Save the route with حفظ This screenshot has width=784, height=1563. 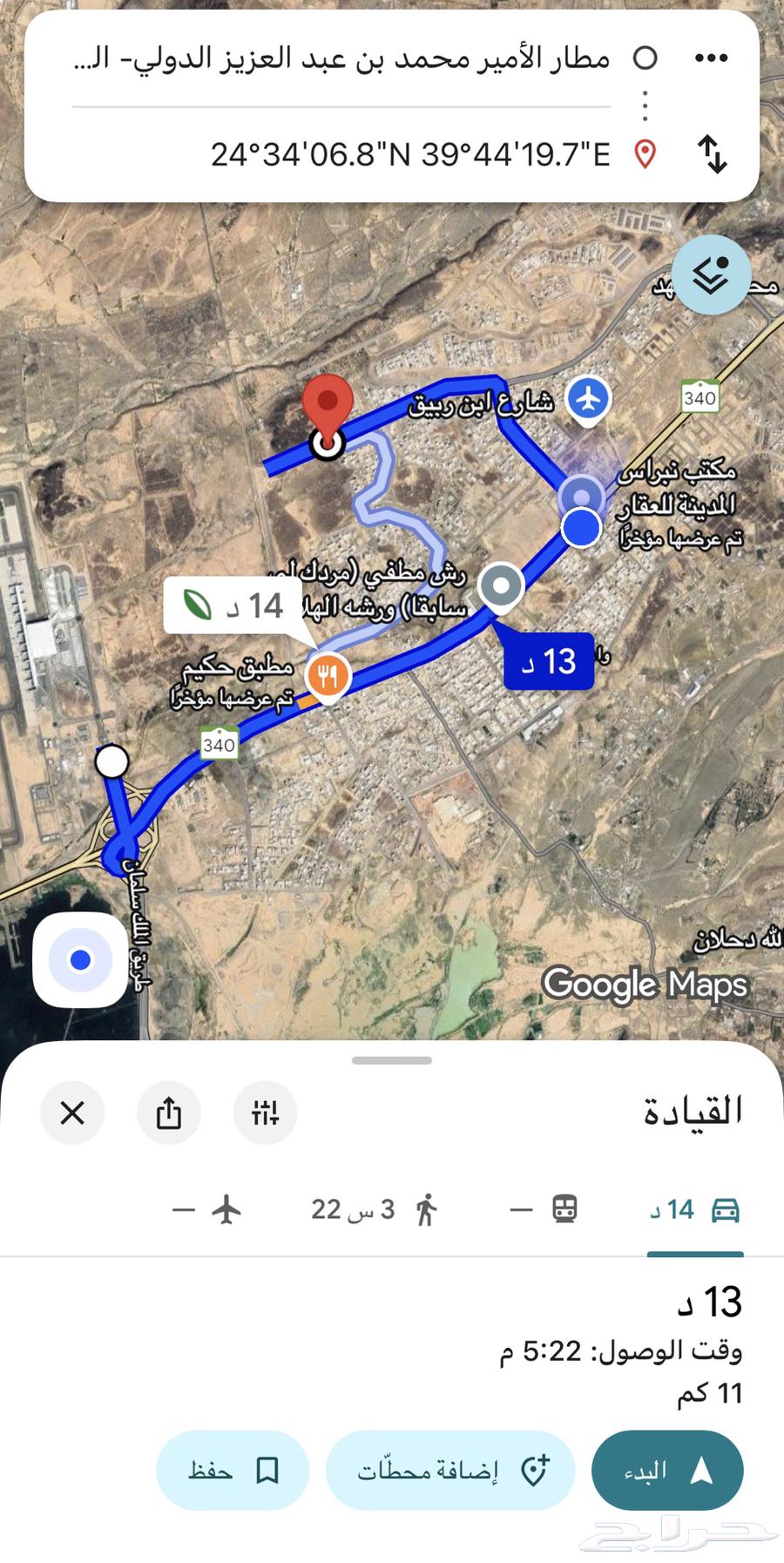click(233, 1470)
